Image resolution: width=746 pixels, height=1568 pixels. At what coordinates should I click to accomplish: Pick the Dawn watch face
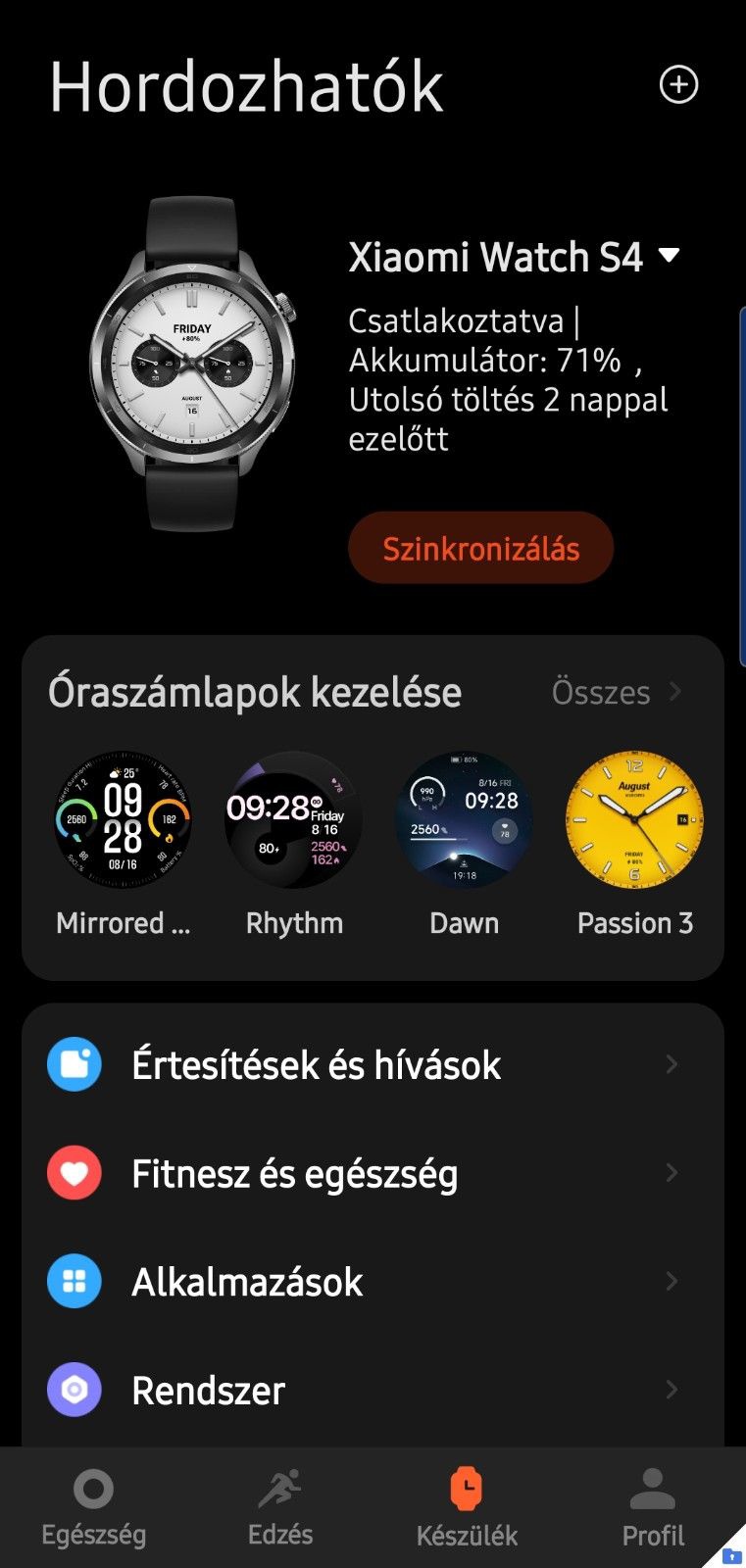[x=464, y=820]
